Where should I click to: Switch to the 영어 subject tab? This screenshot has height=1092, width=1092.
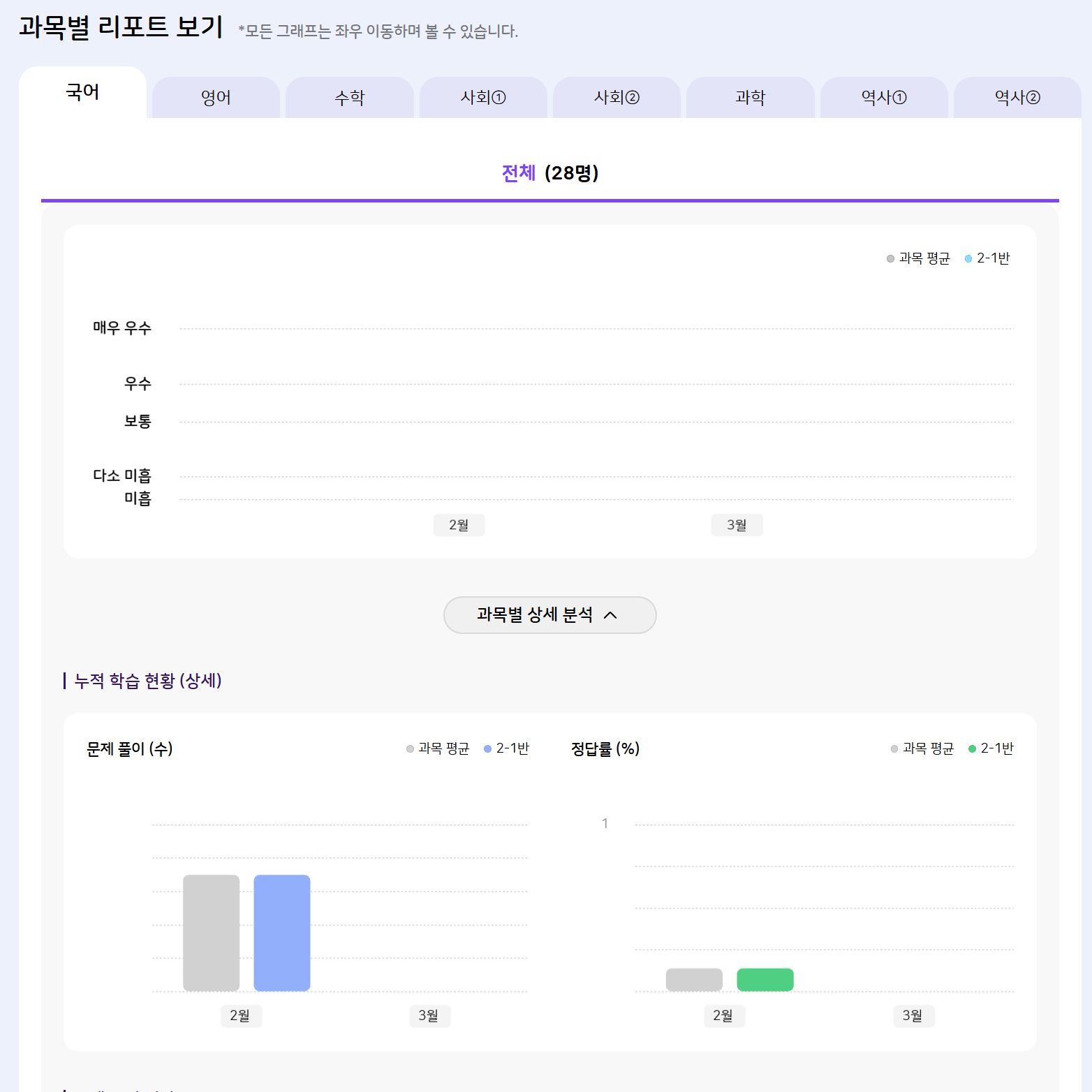[x=216, y=98]
